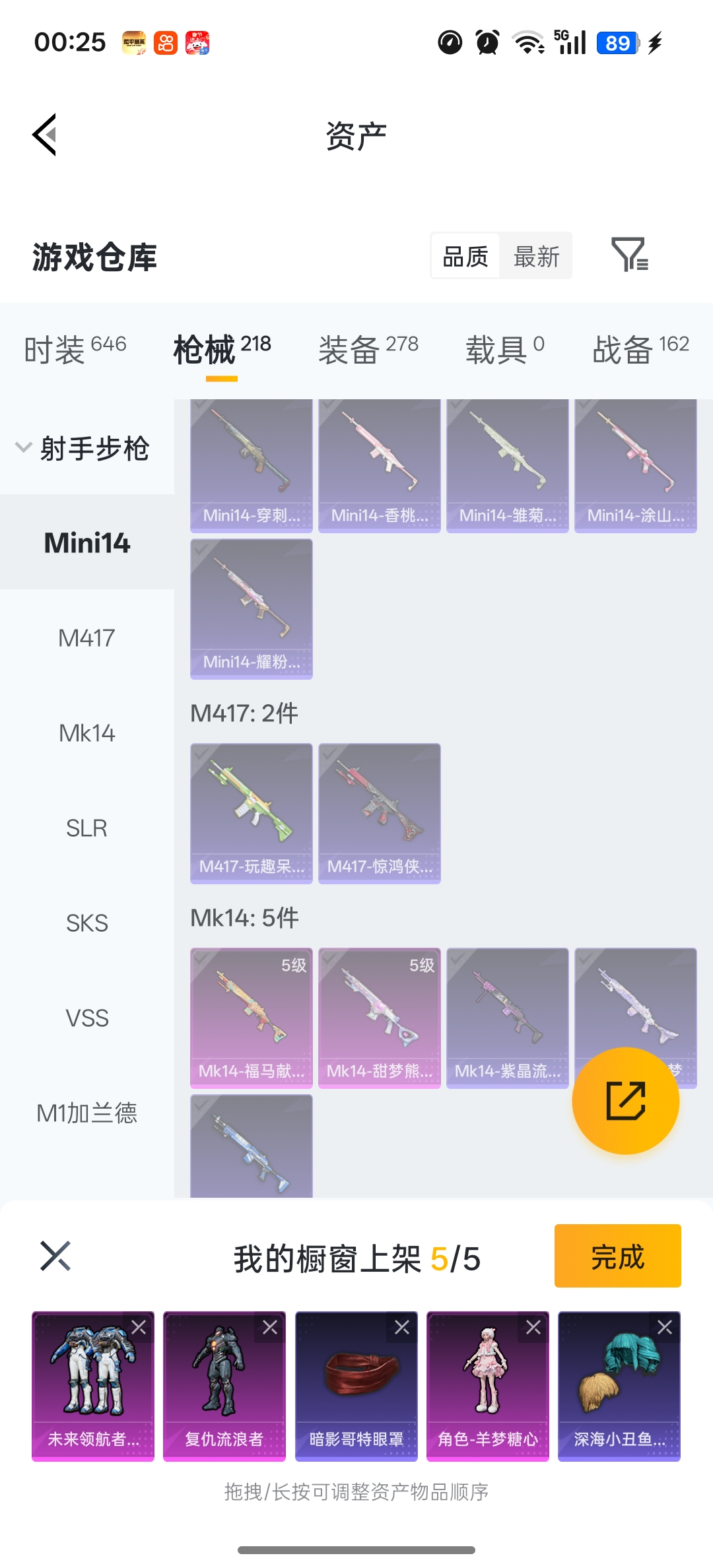Tap 完成 to finish the showcase

pos(617,1256)
